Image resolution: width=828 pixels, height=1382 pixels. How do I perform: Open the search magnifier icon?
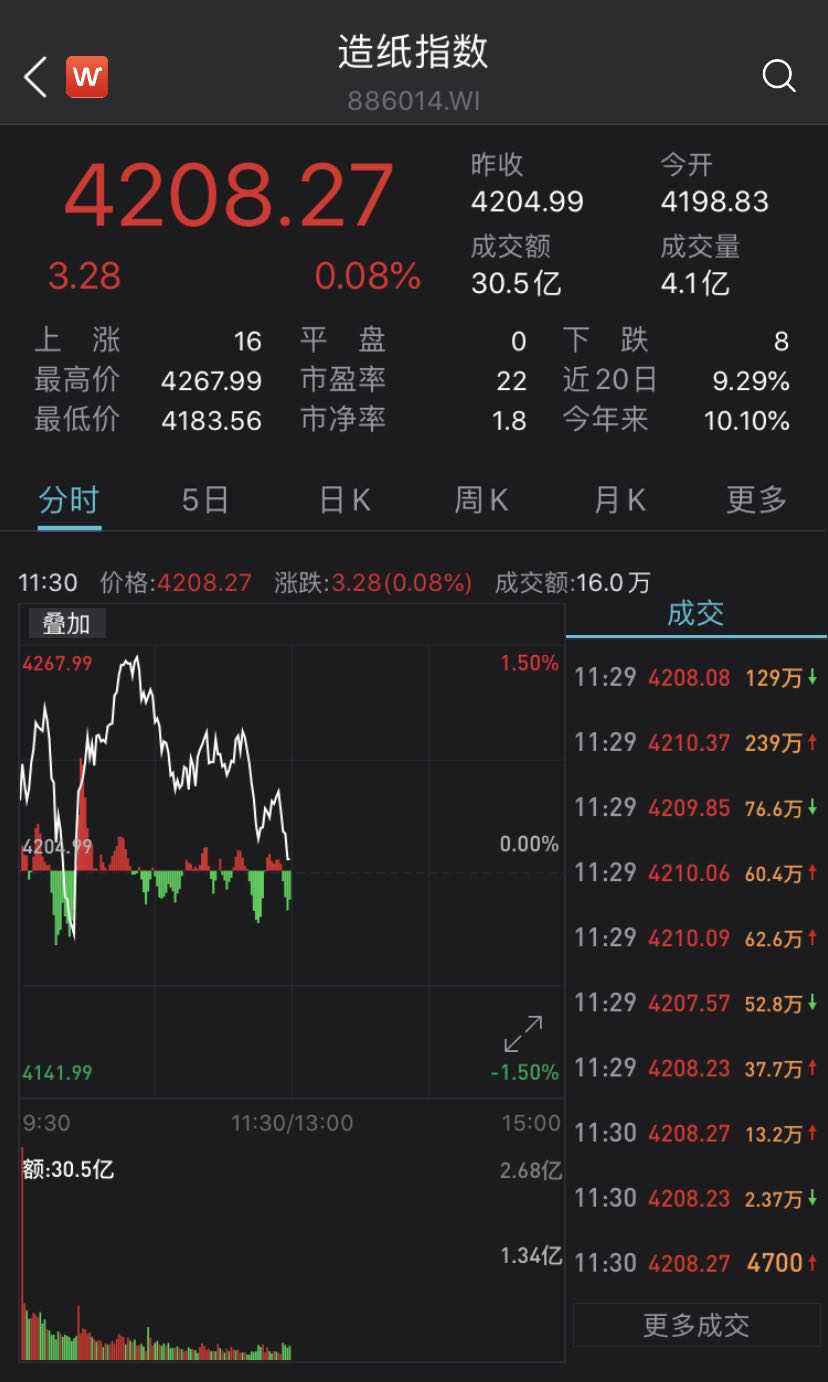778,76
